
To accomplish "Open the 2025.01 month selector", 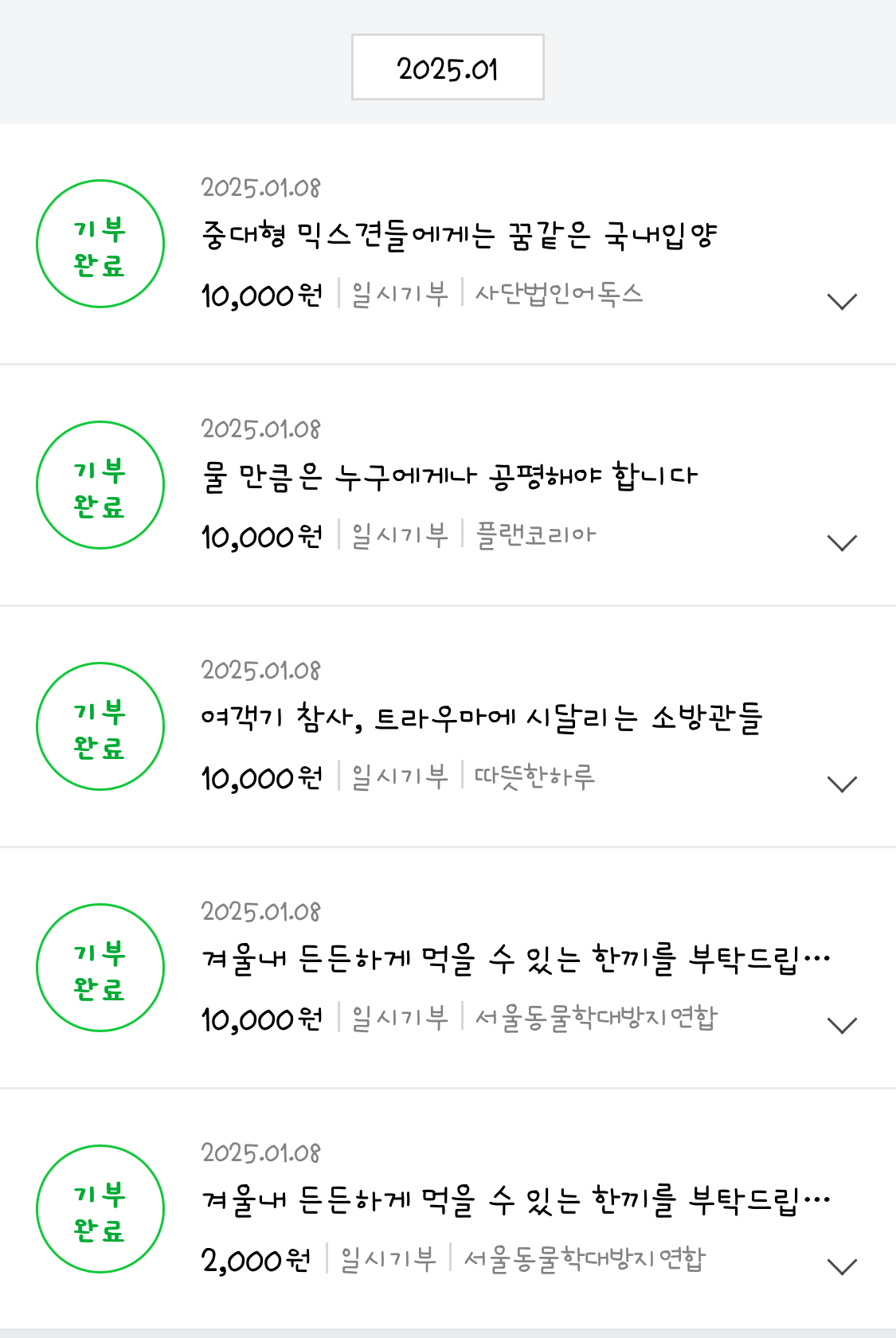I will click(x=448, y=68).
